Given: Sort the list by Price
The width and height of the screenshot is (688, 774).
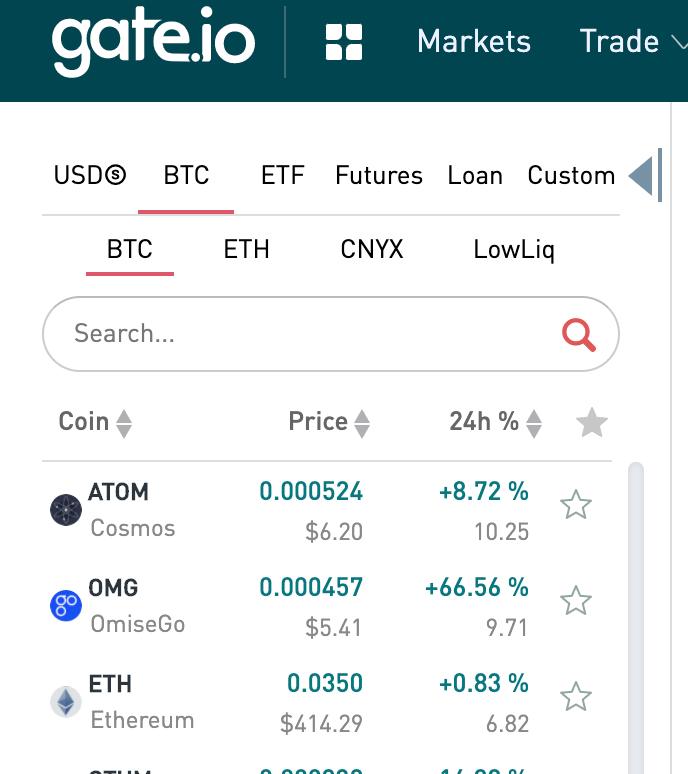Looking at the screenshot, I should click(329, 423).
